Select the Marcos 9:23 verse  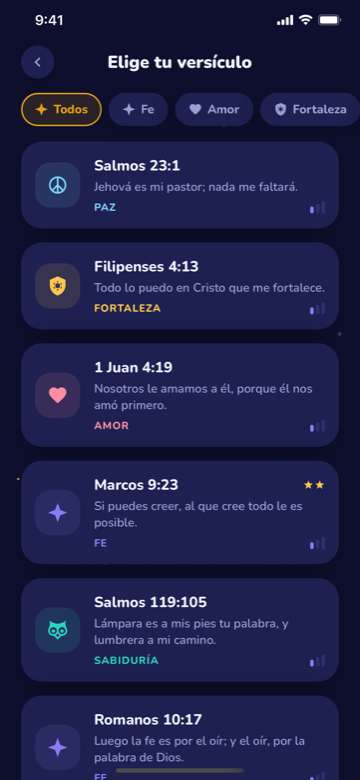(x=180, y=512)
